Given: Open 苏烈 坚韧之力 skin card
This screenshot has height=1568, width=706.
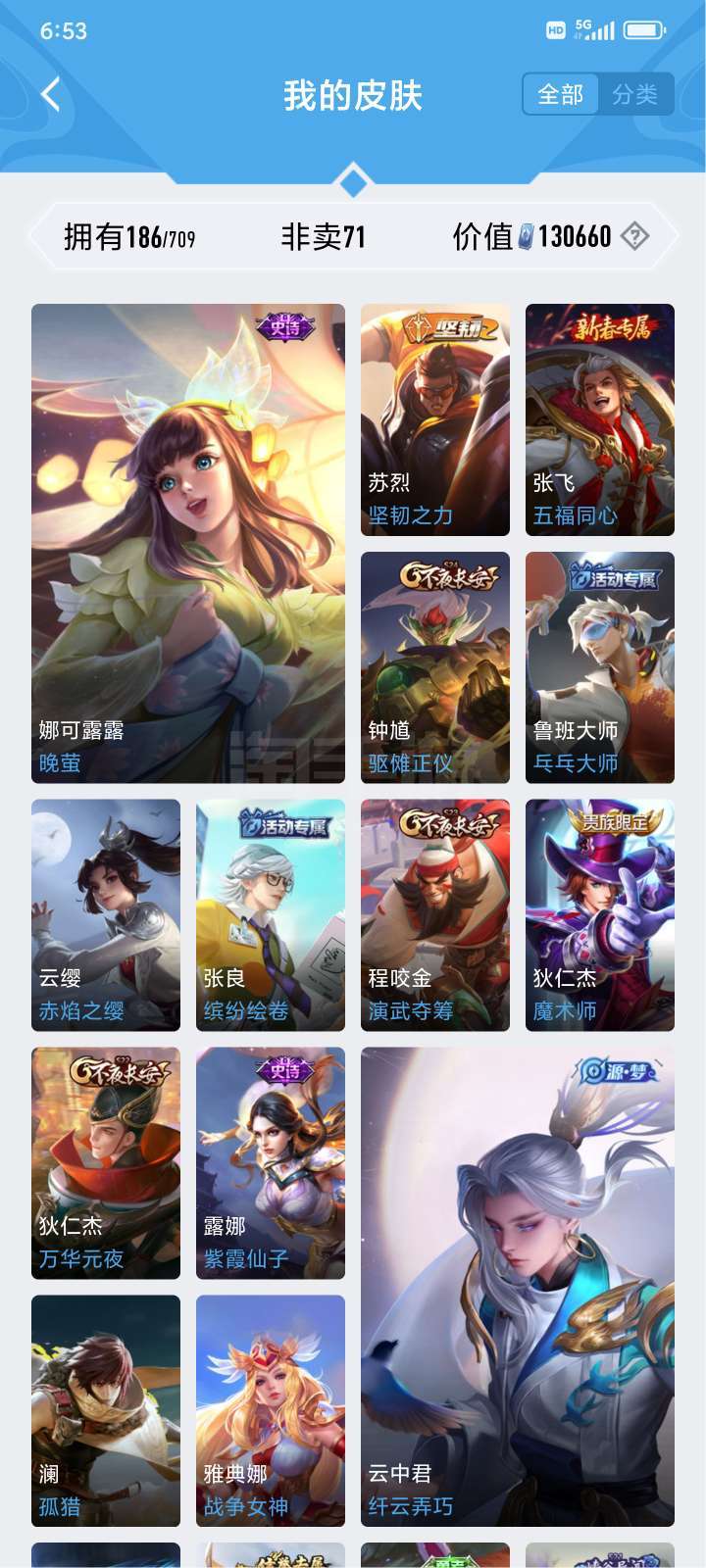Looking at the screenshot, I should [x=435, y=419].
